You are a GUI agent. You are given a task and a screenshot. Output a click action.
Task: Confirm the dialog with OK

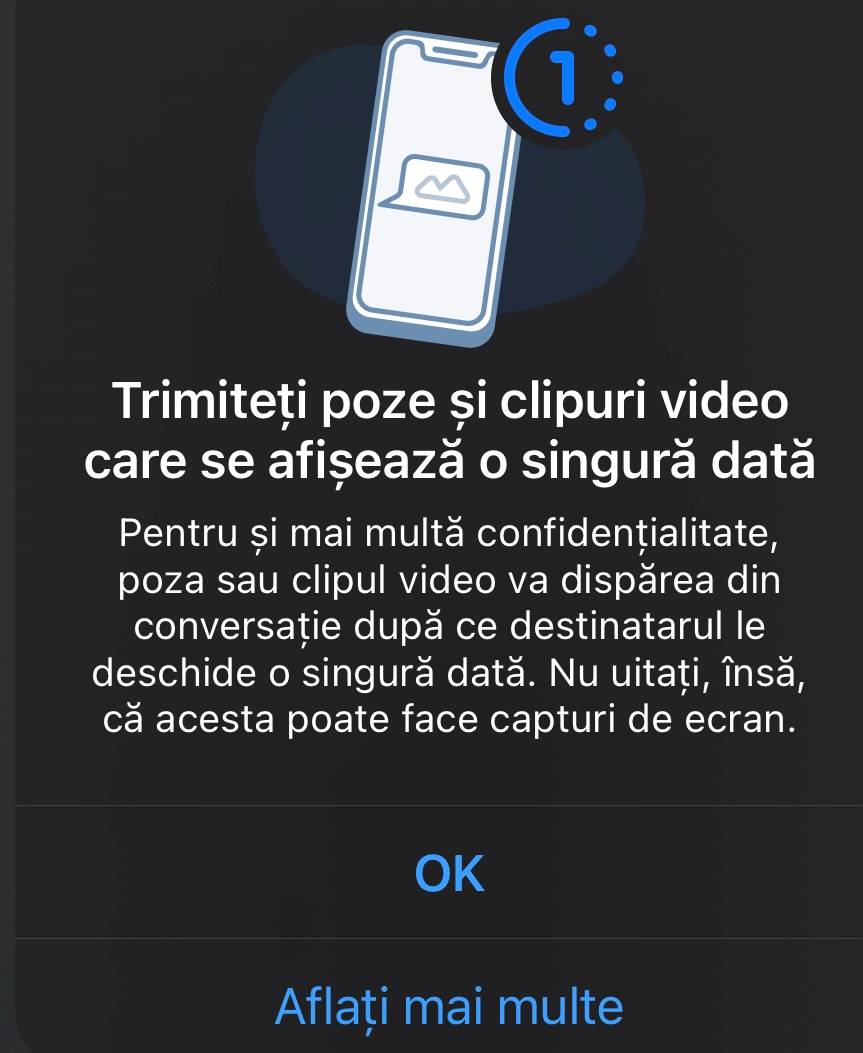pos(449,872)
